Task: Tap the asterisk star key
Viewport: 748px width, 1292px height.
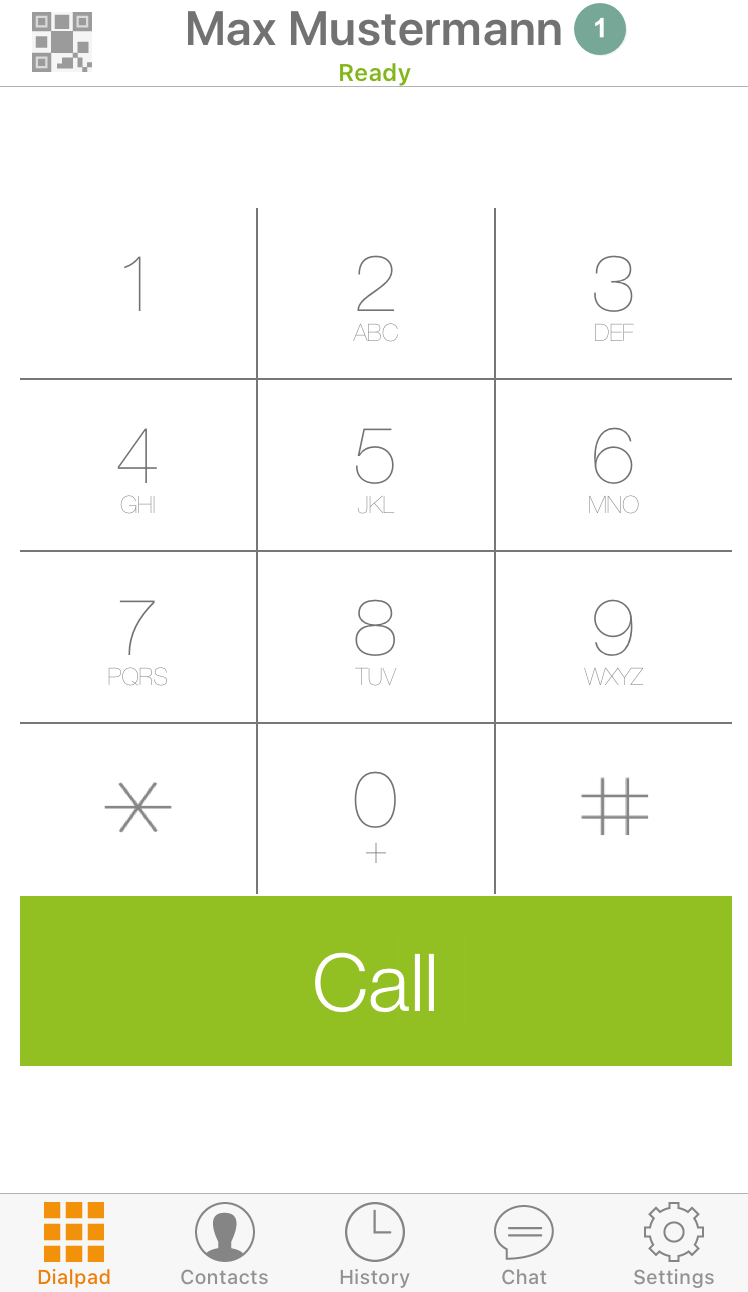Action: point(138,808)
